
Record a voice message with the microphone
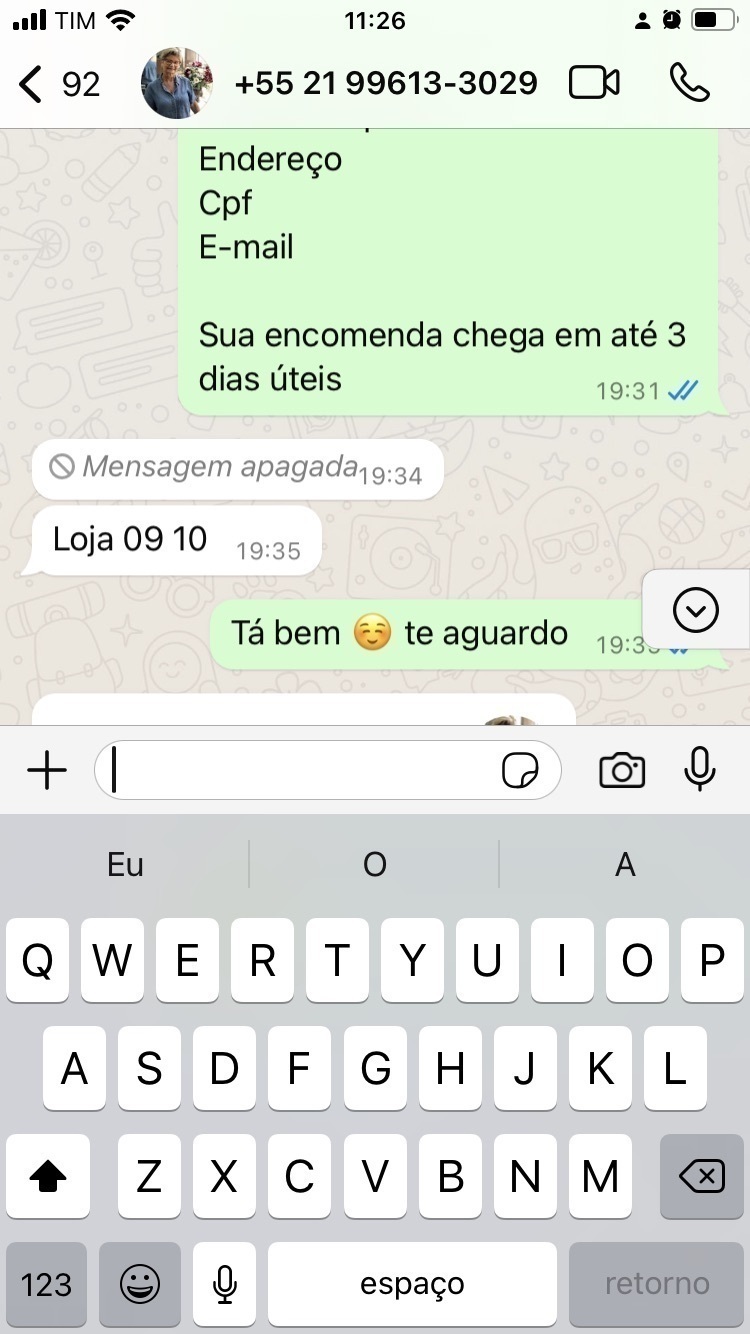(x=700, y=770)
